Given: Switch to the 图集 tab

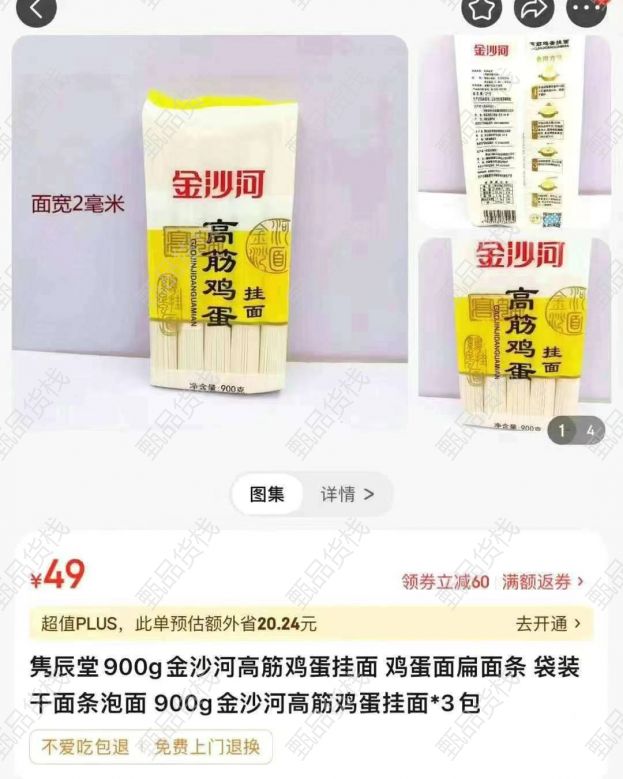Looking at the screenshot, I should click(267, 494).
